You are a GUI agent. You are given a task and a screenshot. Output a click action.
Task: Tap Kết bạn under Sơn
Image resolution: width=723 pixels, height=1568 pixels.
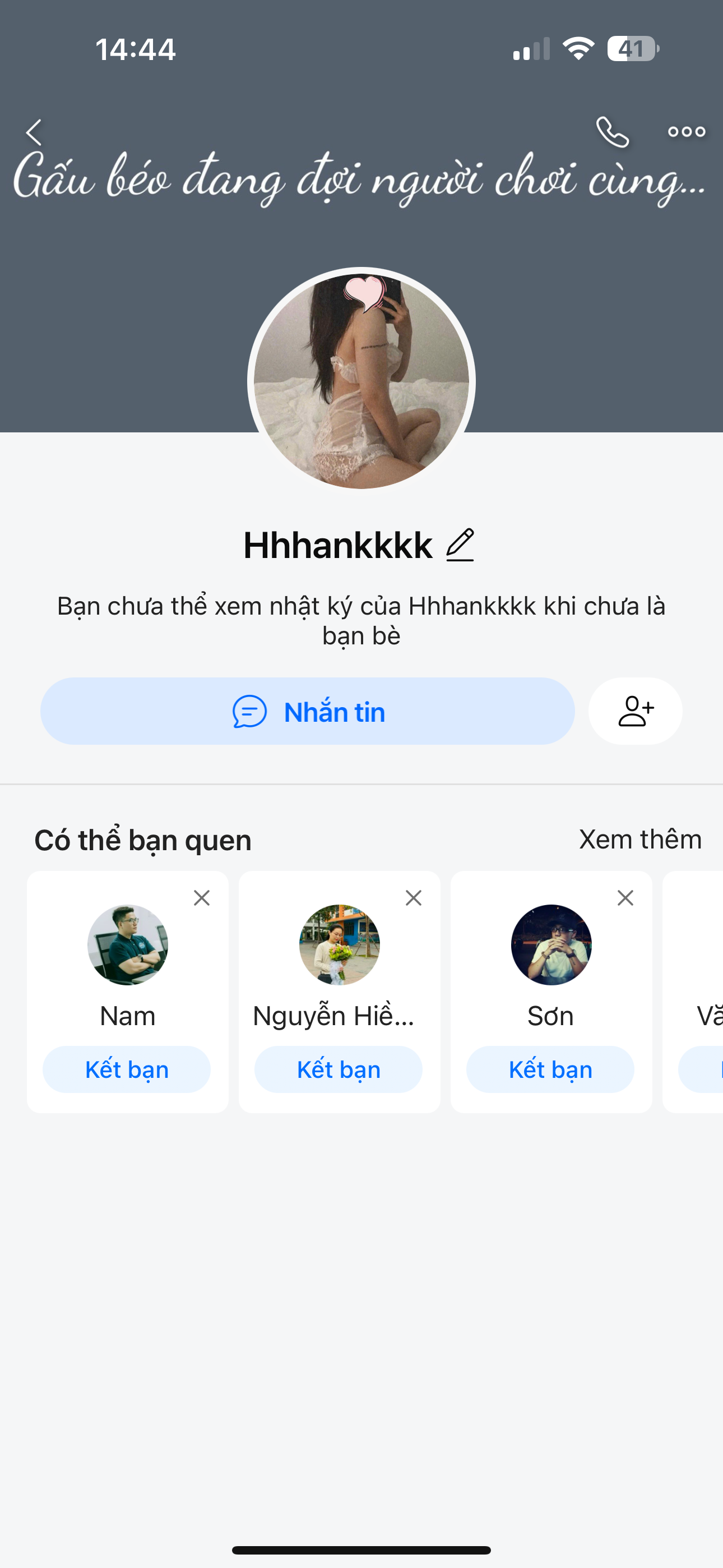click(x=550, y=1069)
